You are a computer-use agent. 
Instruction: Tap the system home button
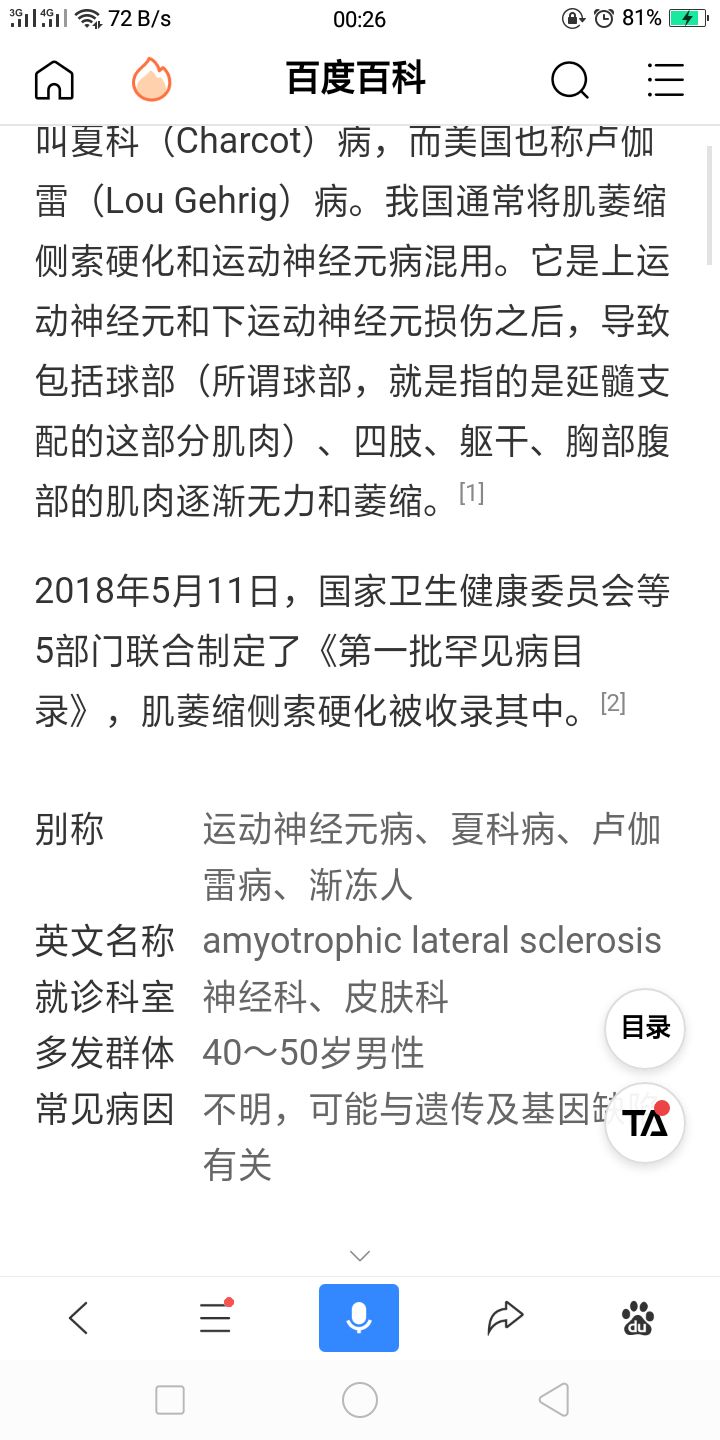click(x=360, y=1400)
